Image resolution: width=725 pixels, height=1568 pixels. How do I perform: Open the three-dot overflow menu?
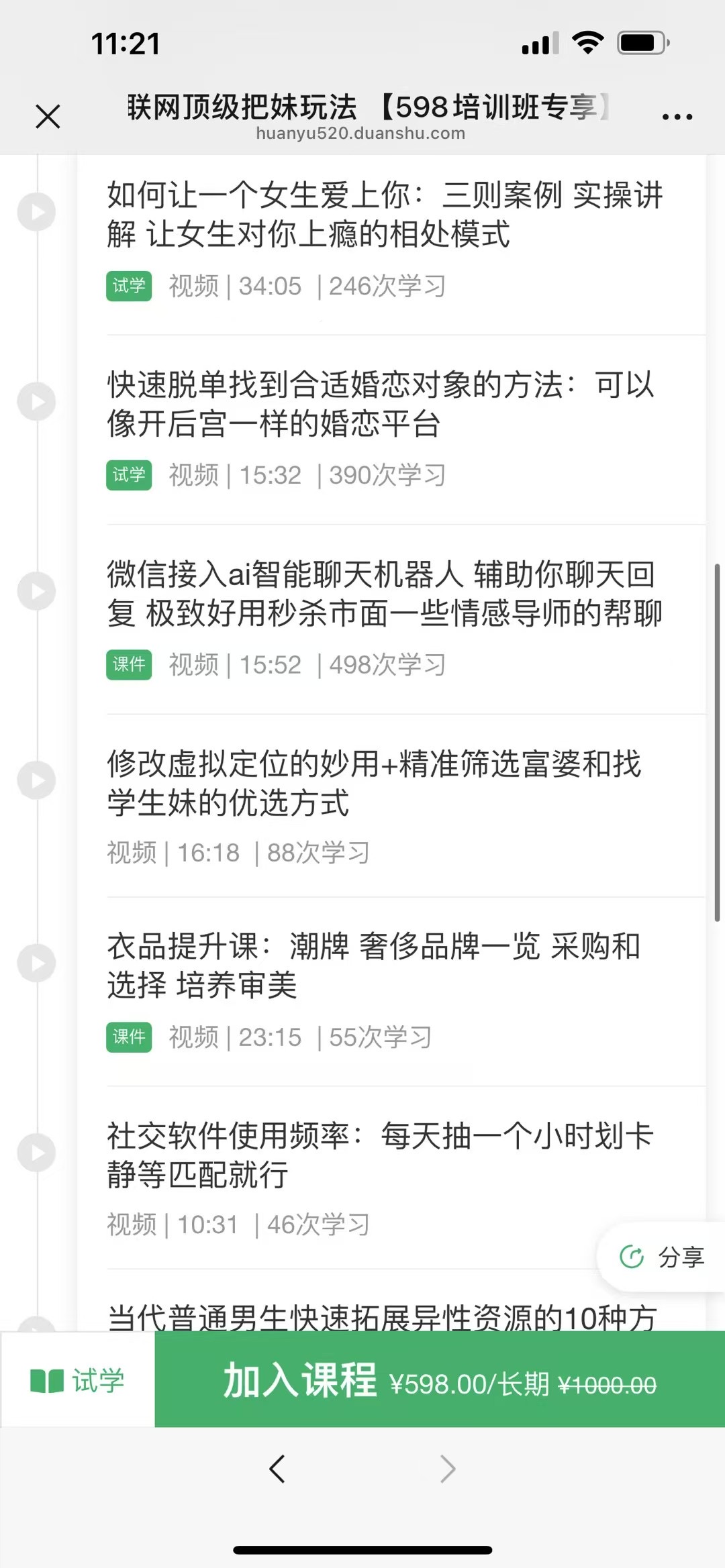point(677,116)
